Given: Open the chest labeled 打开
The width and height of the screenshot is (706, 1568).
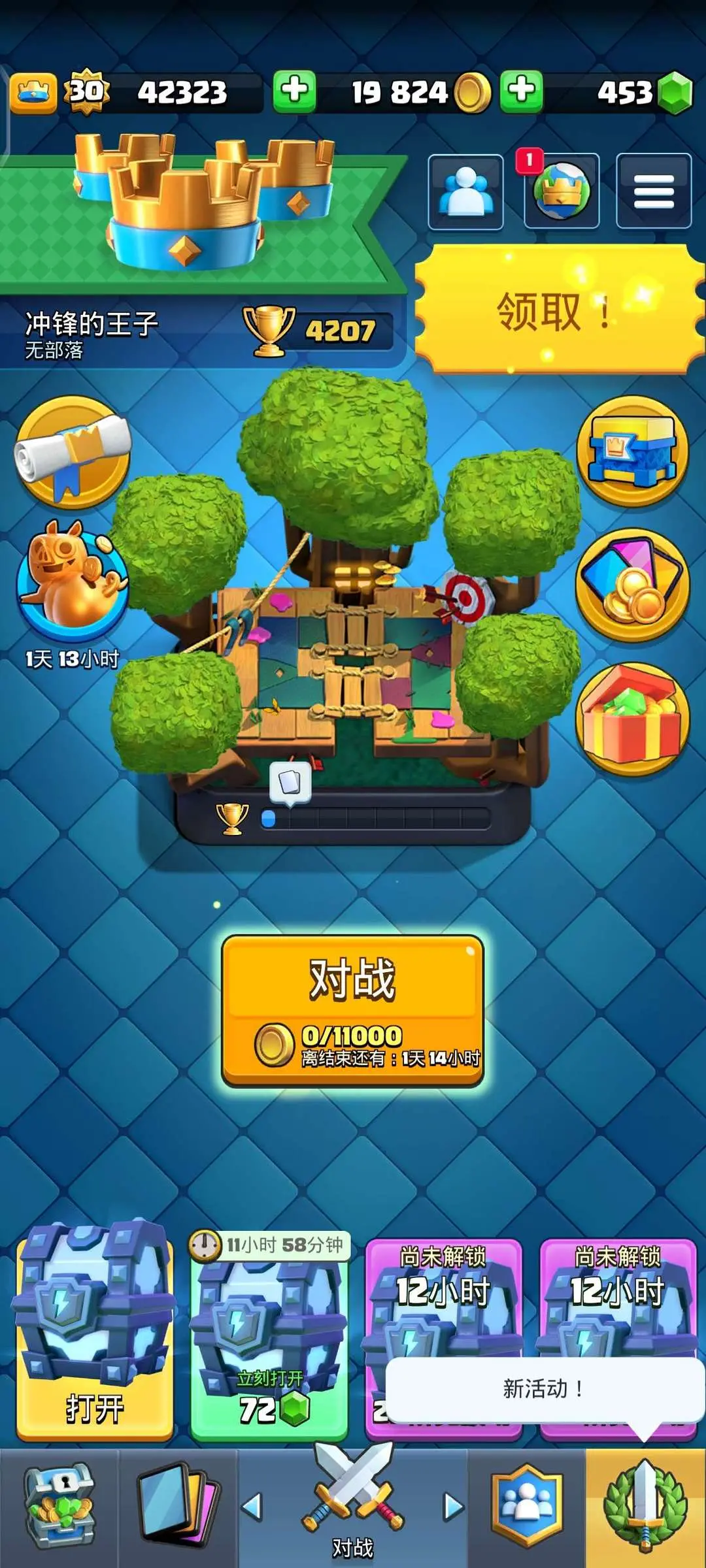Looking at the screenshot, I should [x=95, y=1331].
